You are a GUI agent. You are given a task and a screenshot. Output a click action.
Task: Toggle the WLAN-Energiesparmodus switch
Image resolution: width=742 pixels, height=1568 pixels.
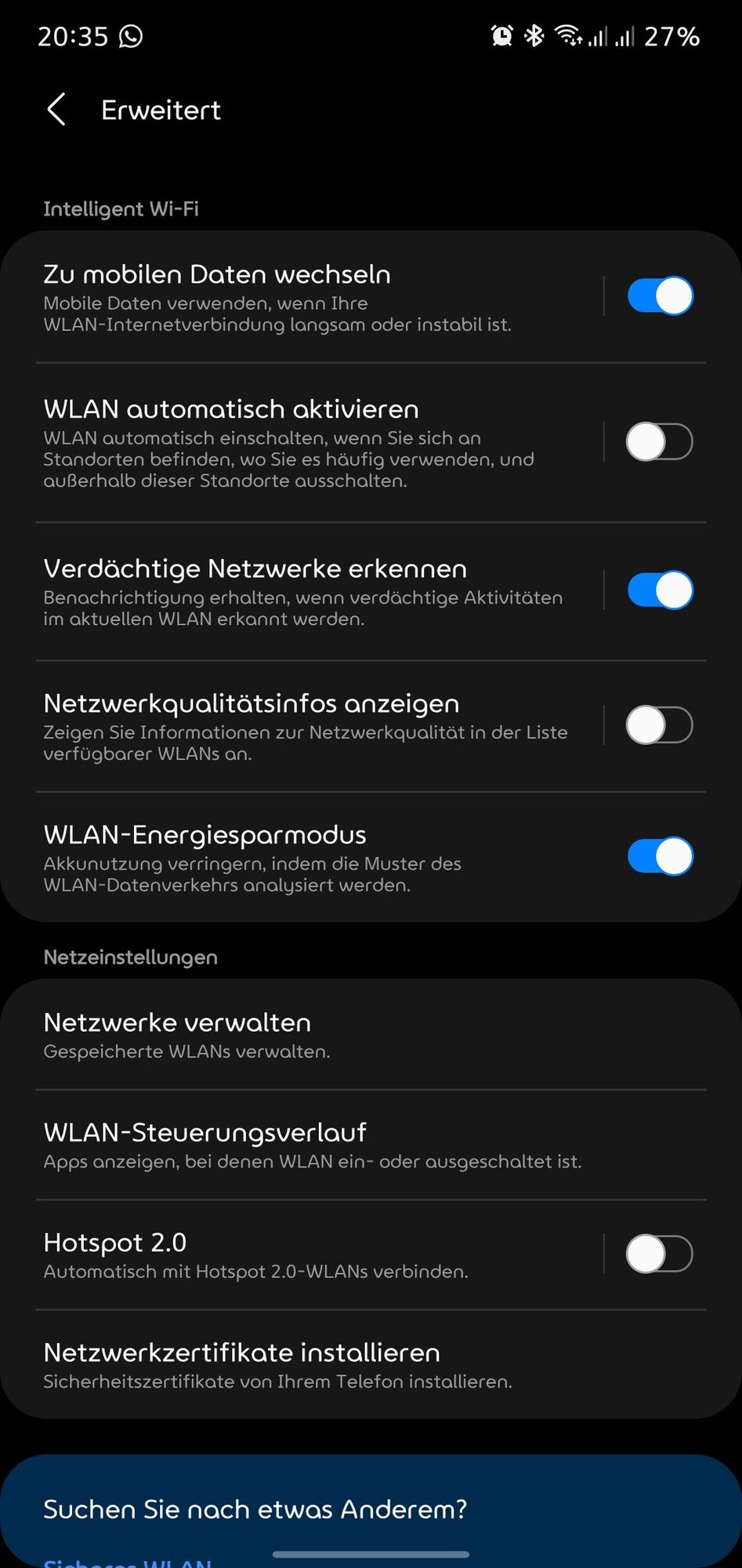[660, 856]
